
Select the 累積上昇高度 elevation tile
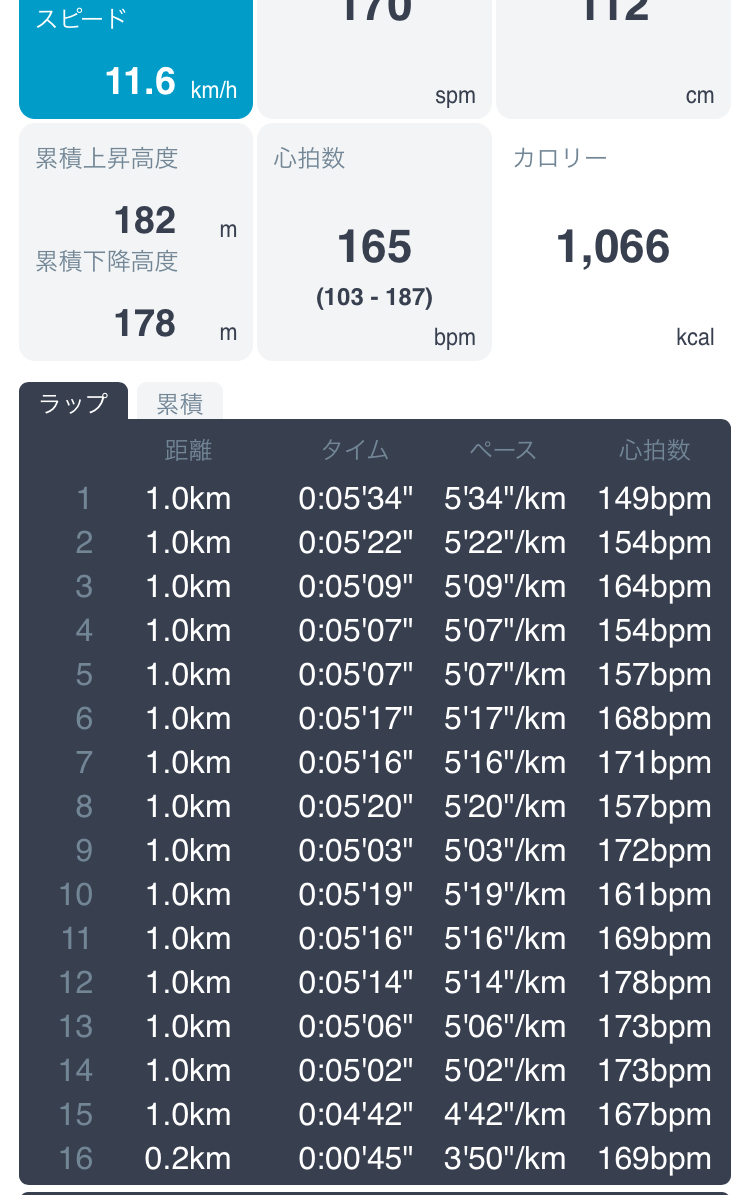(x=136, y=242)
